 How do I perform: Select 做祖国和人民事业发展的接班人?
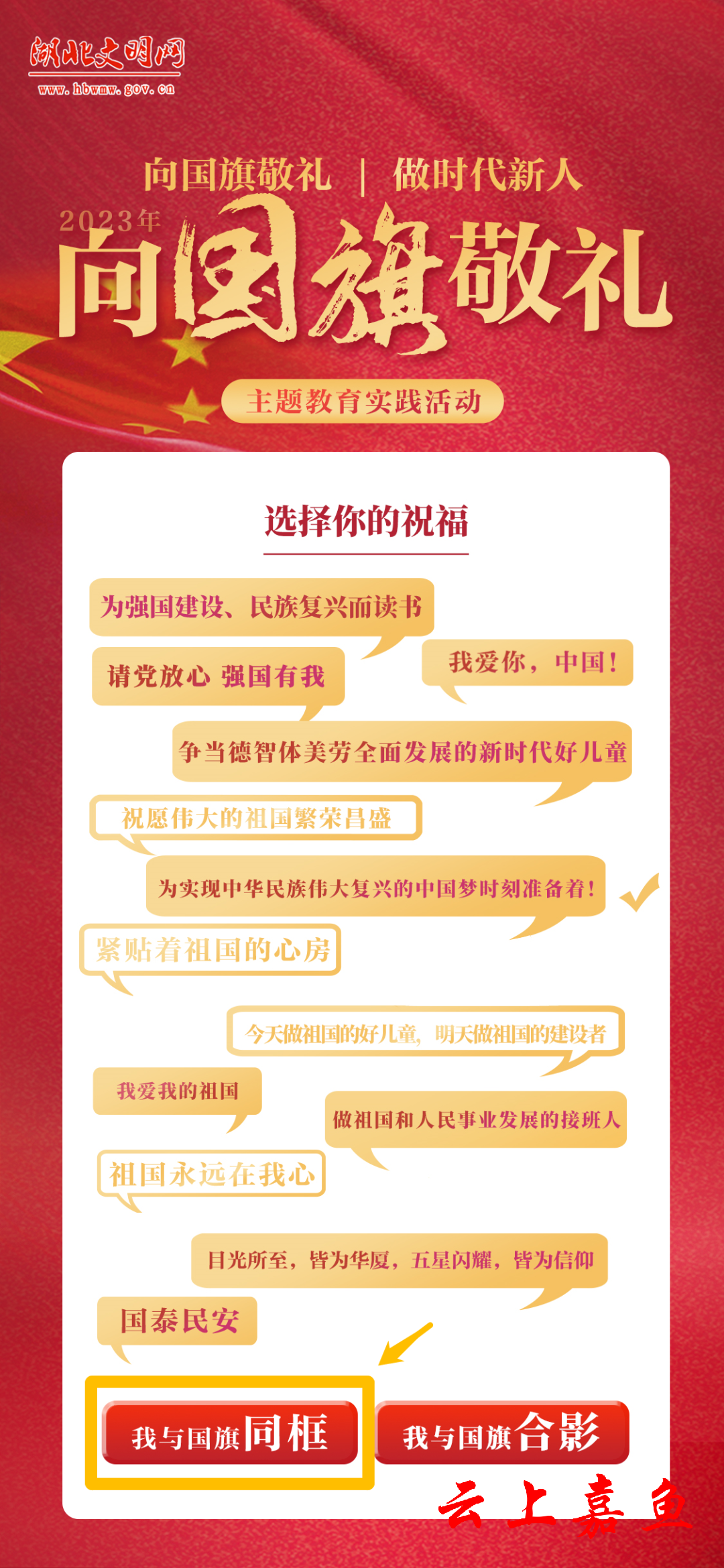(476, 1120)
